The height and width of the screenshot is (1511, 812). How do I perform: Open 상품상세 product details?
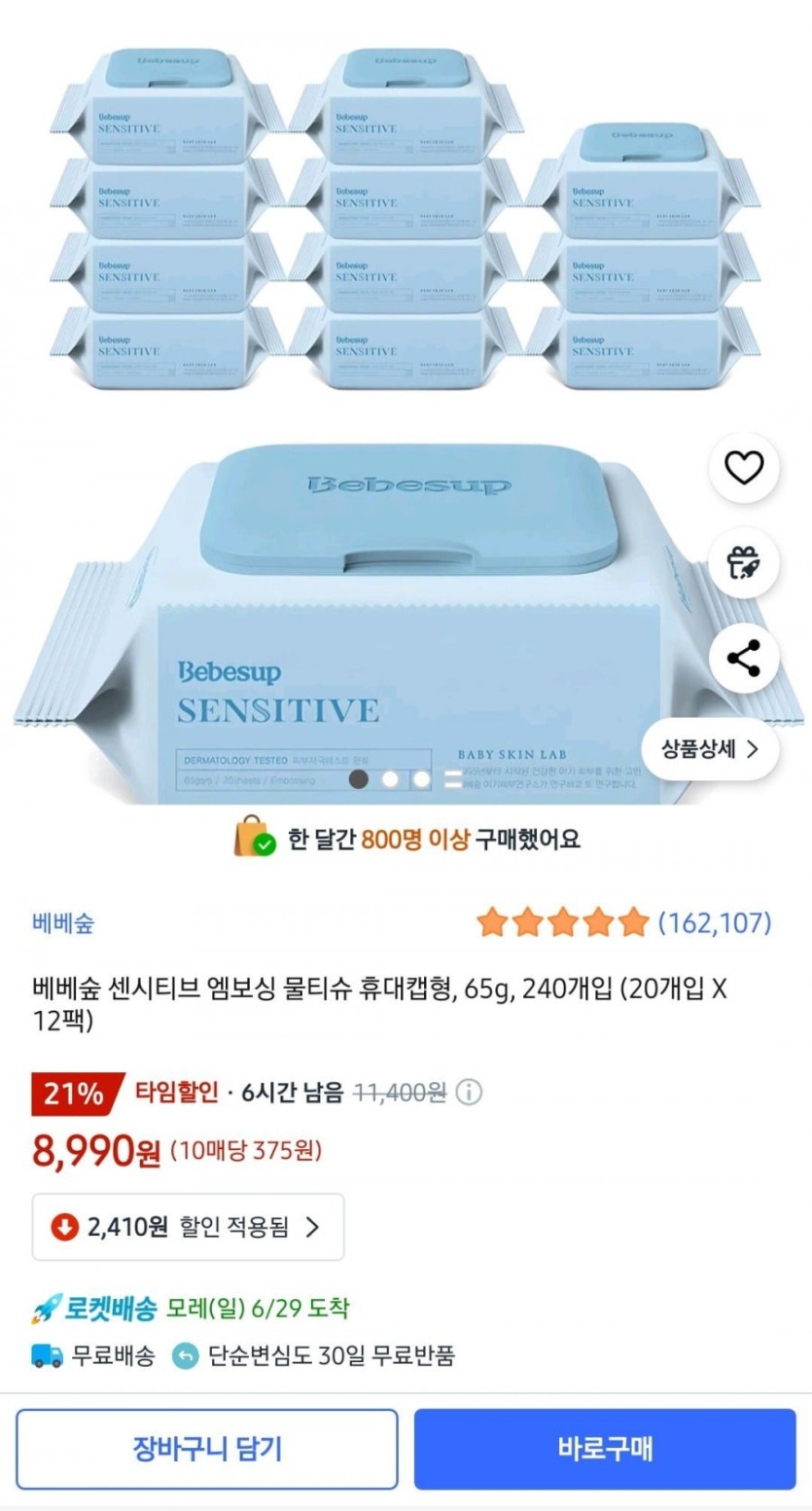(710, 749)
